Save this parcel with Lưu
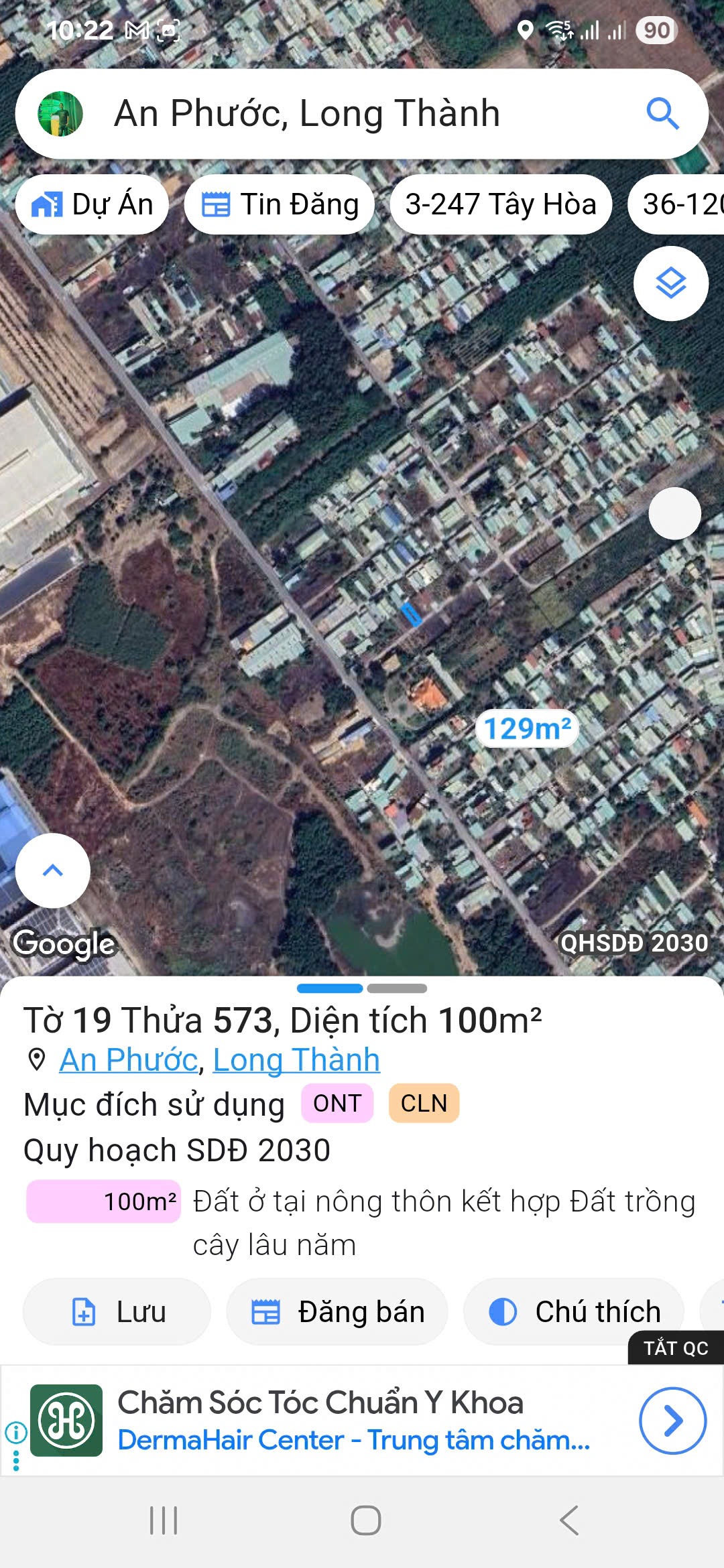The height and width of the screenshot is (1568, 724). coord(117,1311)
